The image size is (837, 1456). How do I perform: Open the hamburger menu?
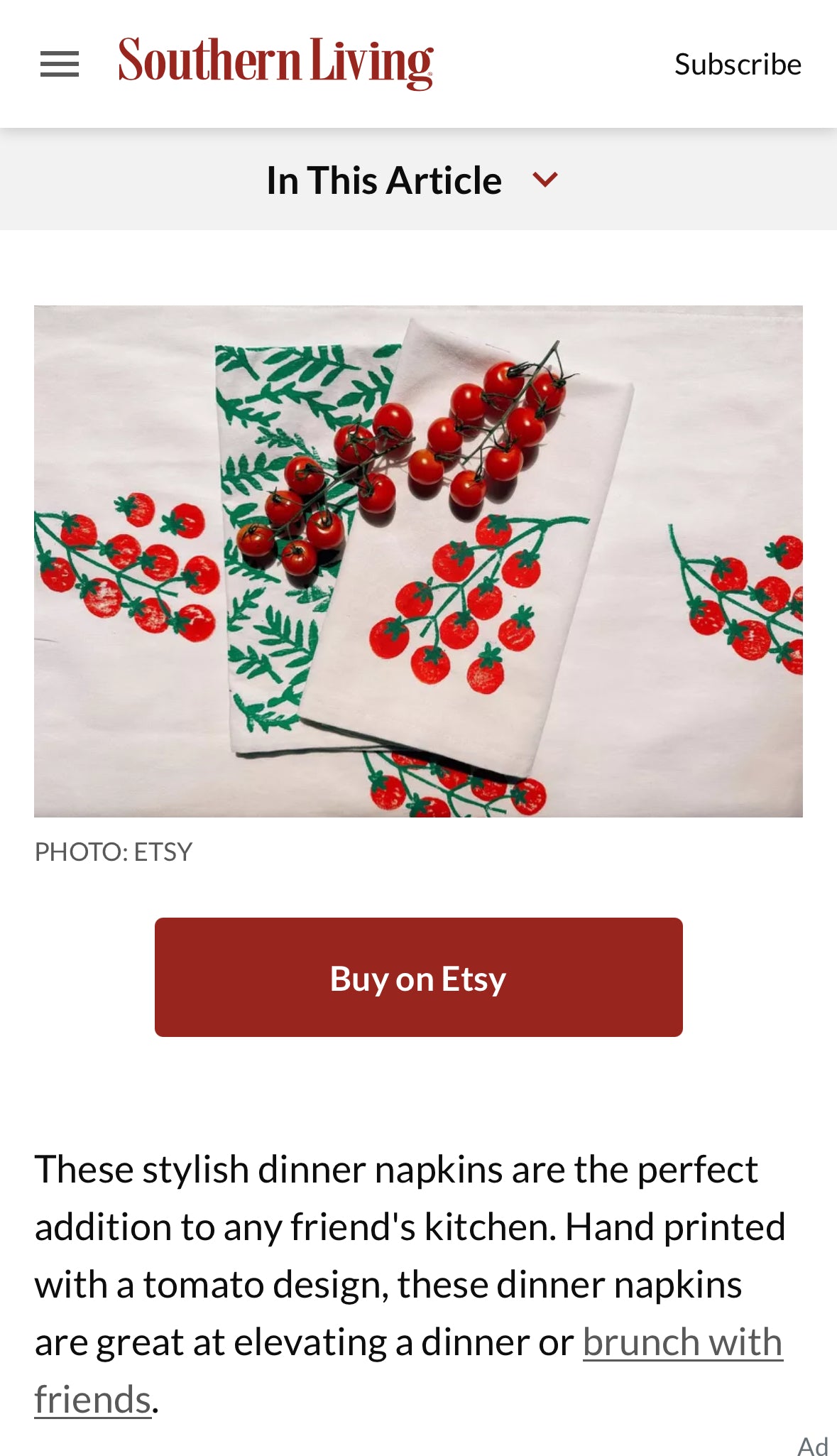pyautogui.click(x=60, y=65)
